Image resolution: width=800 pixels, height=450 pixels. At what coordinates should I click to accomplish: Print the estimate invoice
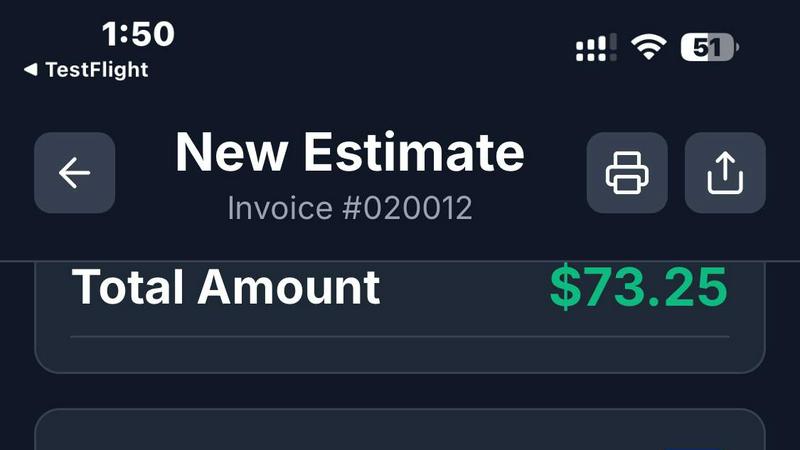(627, 173)
